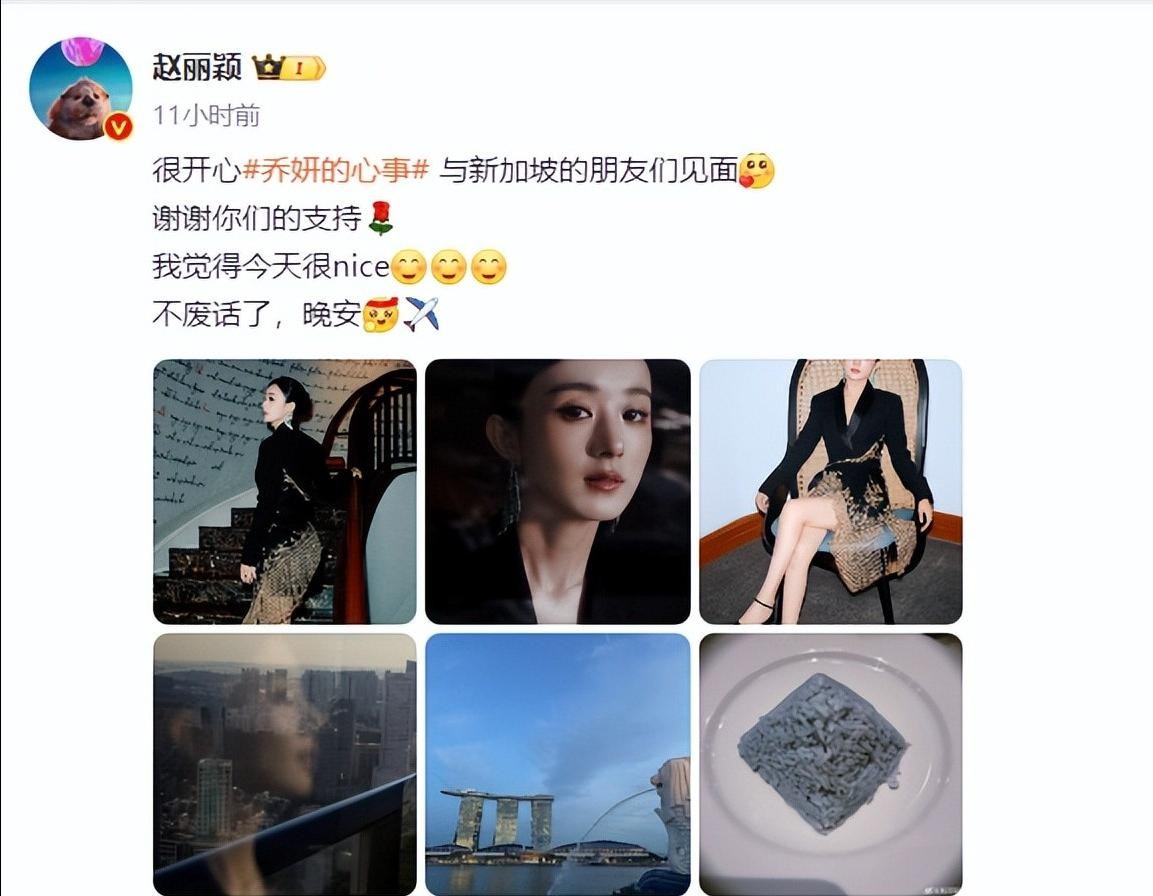The height and width of the screenshot is (896, 1153).
Task: View the photo on the staircase
Action: [x=285, y=492]
